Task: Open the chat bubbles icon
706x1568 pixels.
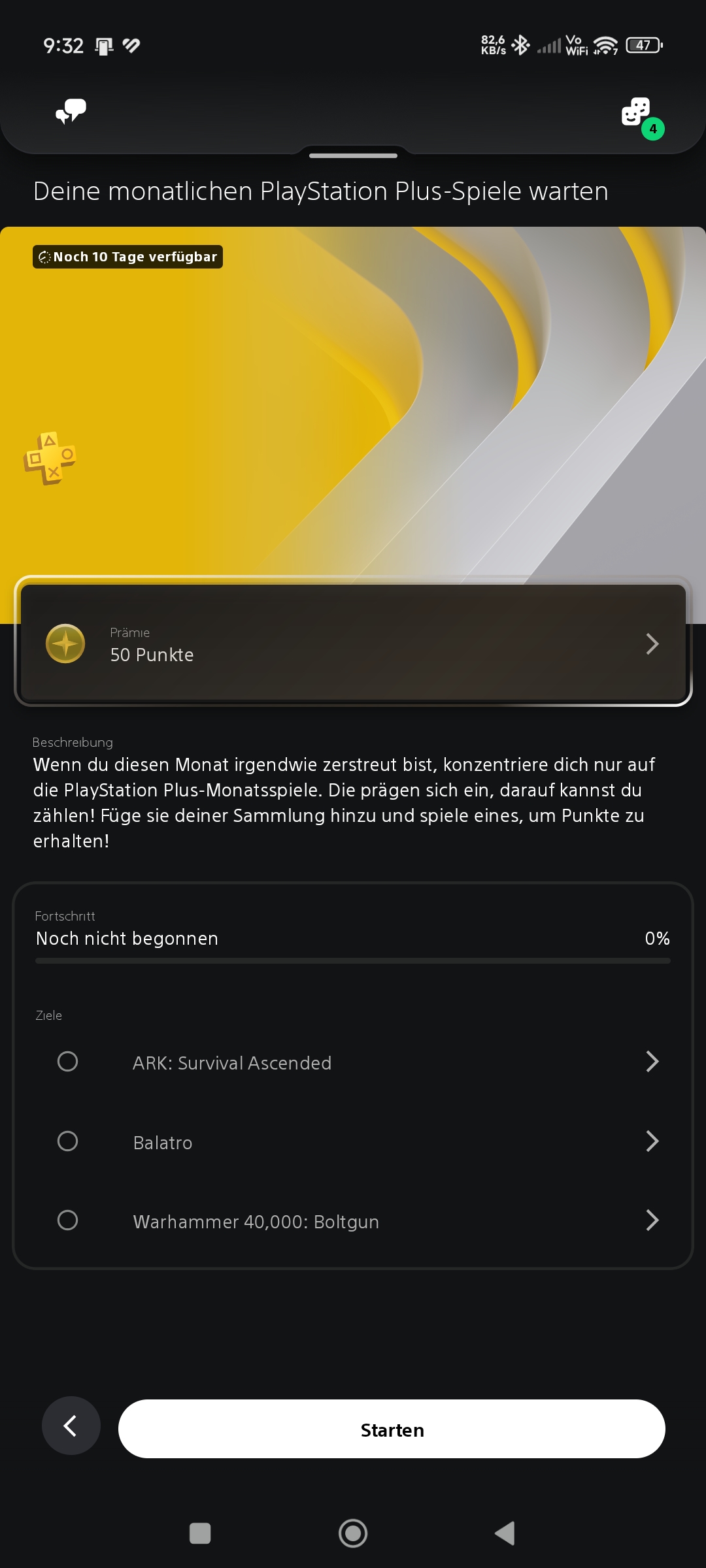Action: (71, 112)
